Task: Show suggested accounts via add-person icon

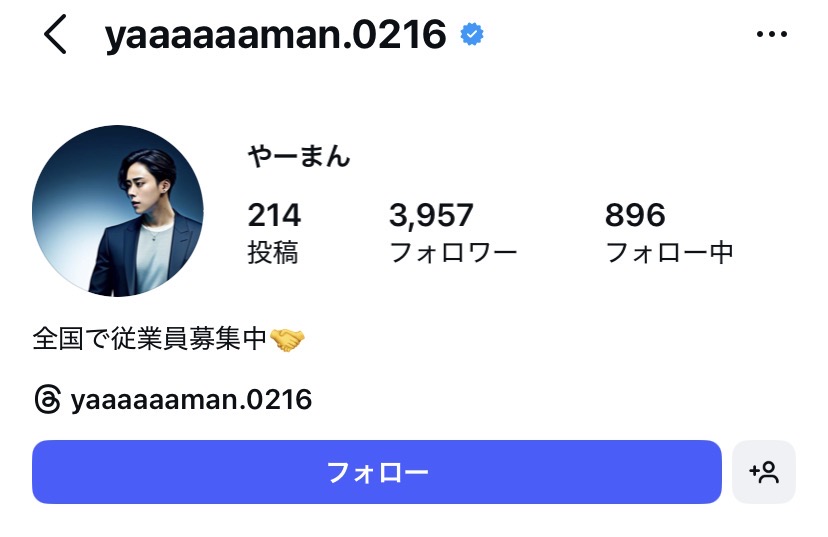Action: click(764, 472)
